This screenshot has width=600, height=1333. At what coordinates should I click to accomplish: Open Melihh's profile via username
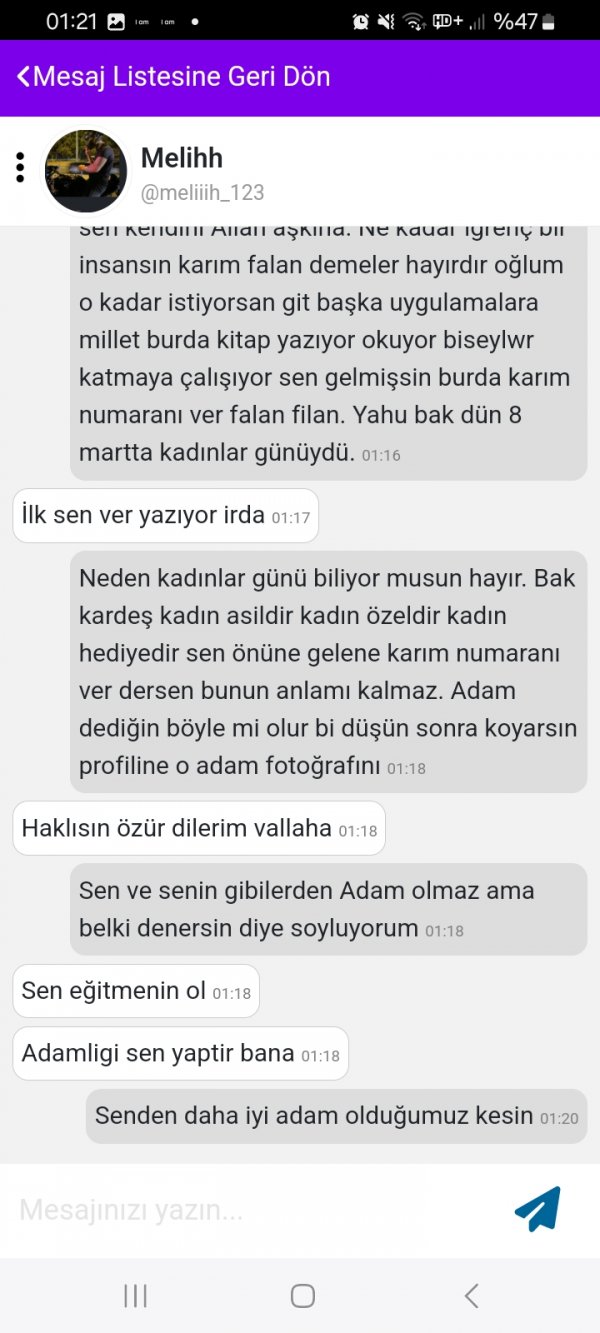(202, 192)
